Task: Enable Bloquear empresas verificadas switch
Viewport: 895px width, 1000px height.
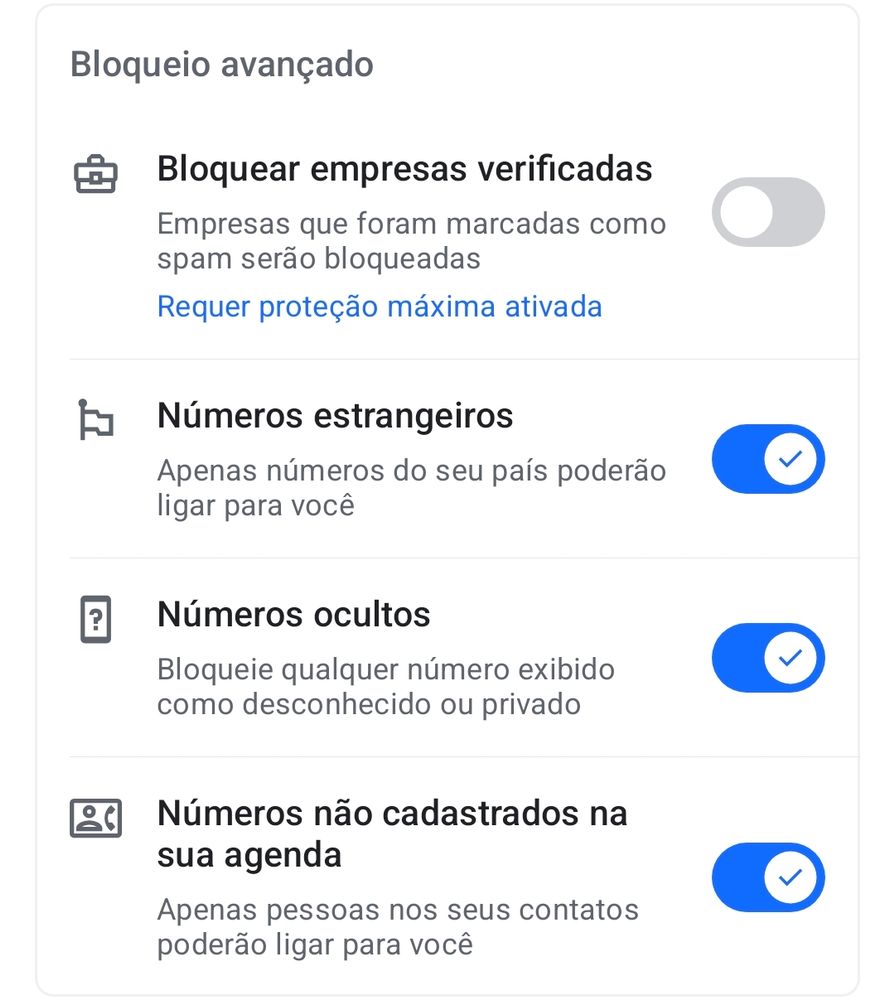Action: (768, 212)
